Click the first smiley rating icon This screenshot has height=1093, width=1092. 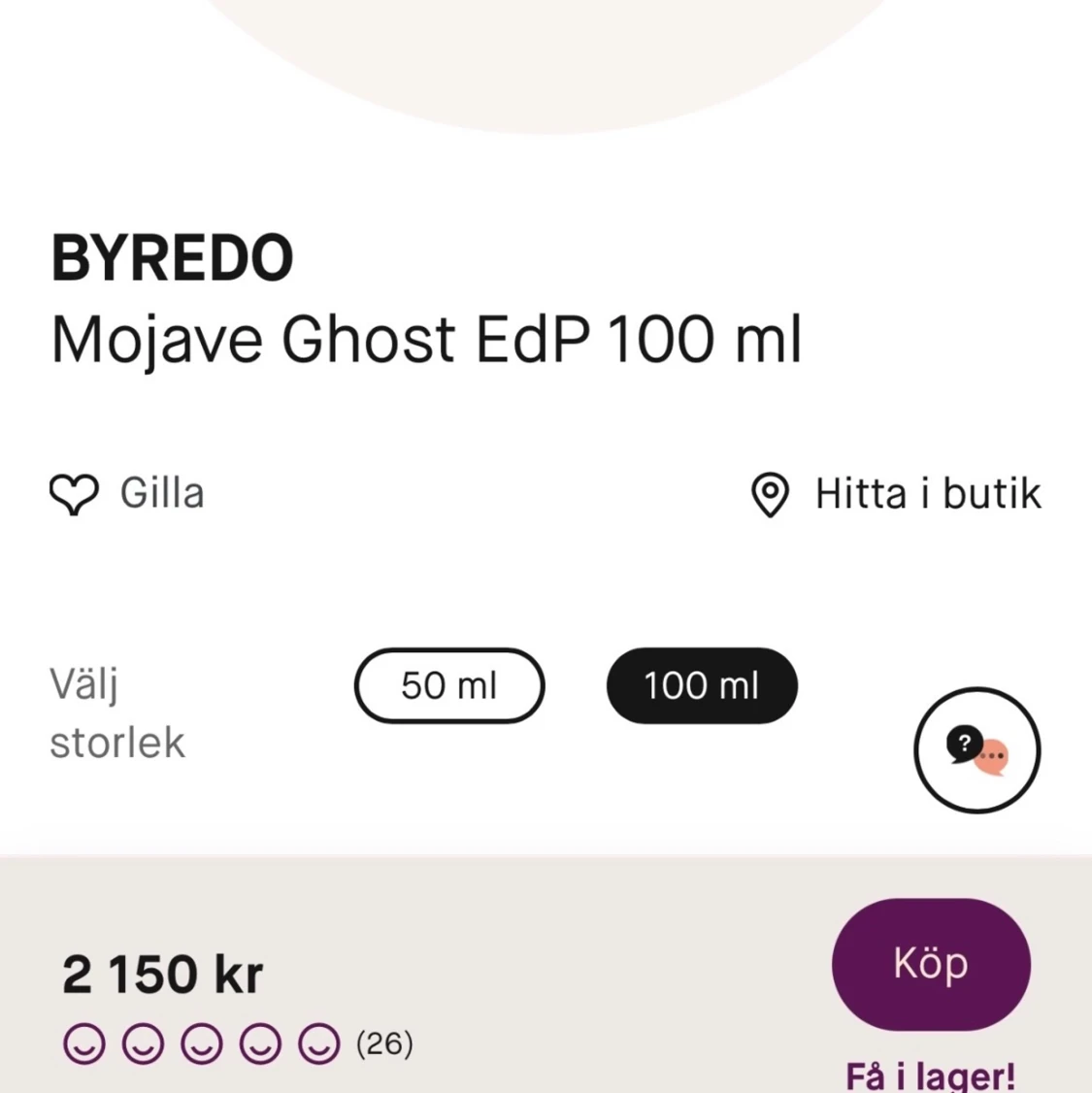(x=83, y=1043)
